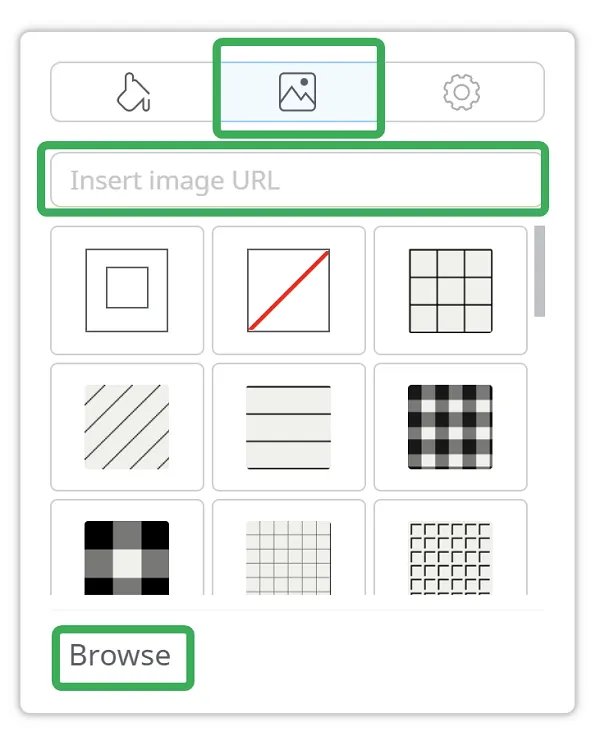Choose the small black brick grid pattern
This screenshot has height=745, width=600.
tap(451, 552)
